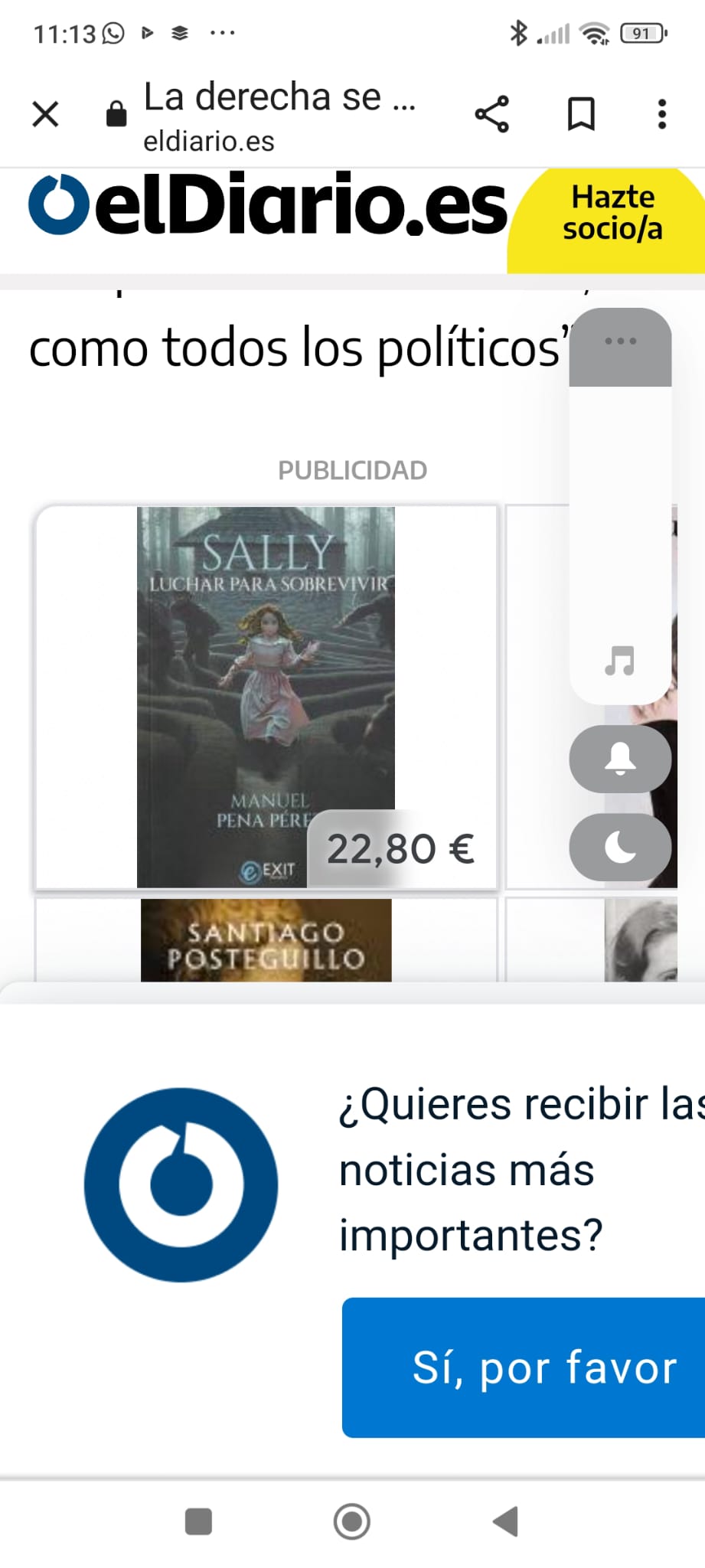
Task: Close the in-app browser tab
Action: (46, 115)
